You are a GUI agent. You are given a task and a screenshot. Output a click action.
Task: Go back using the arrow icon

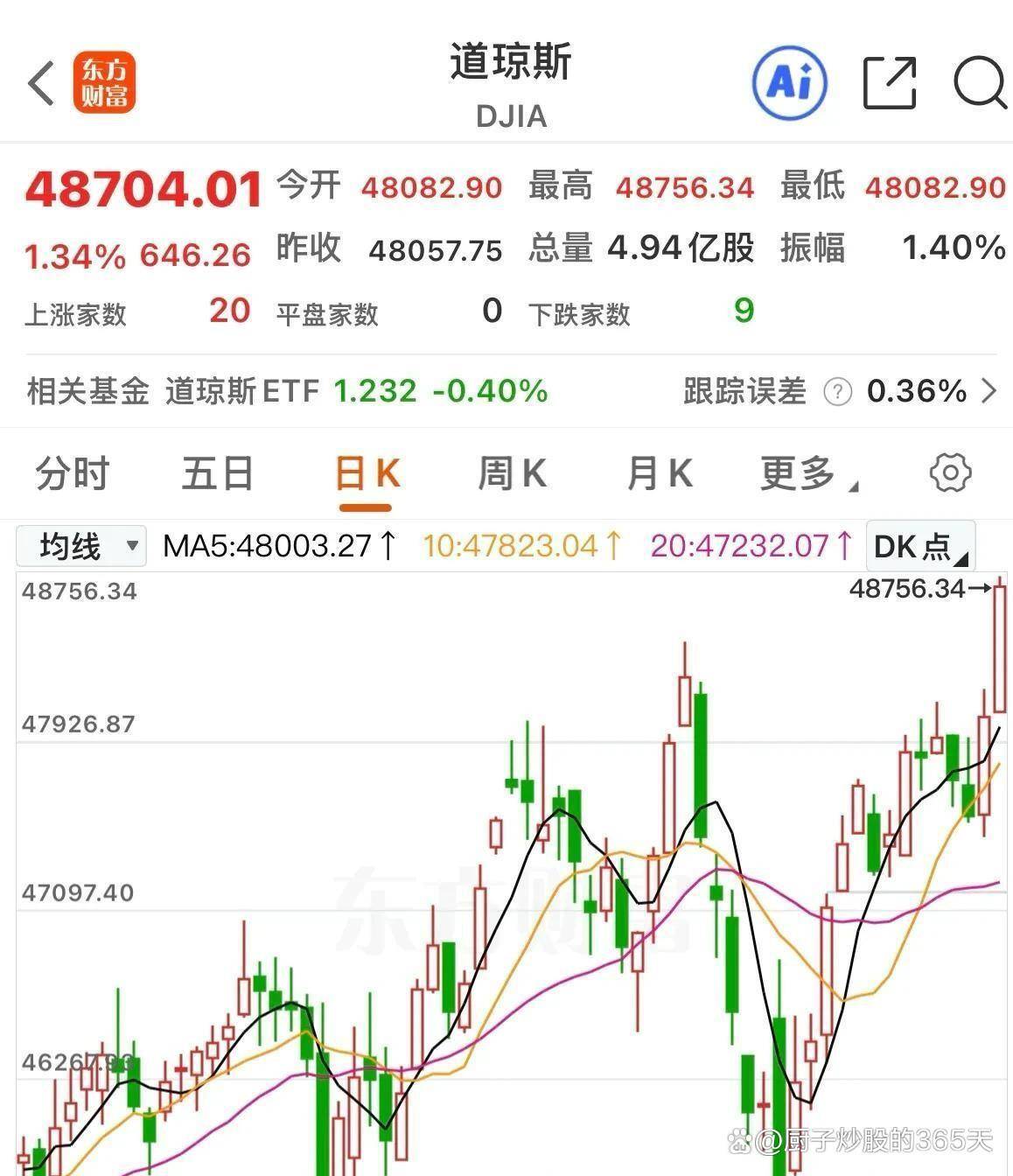tap(41, 84)
